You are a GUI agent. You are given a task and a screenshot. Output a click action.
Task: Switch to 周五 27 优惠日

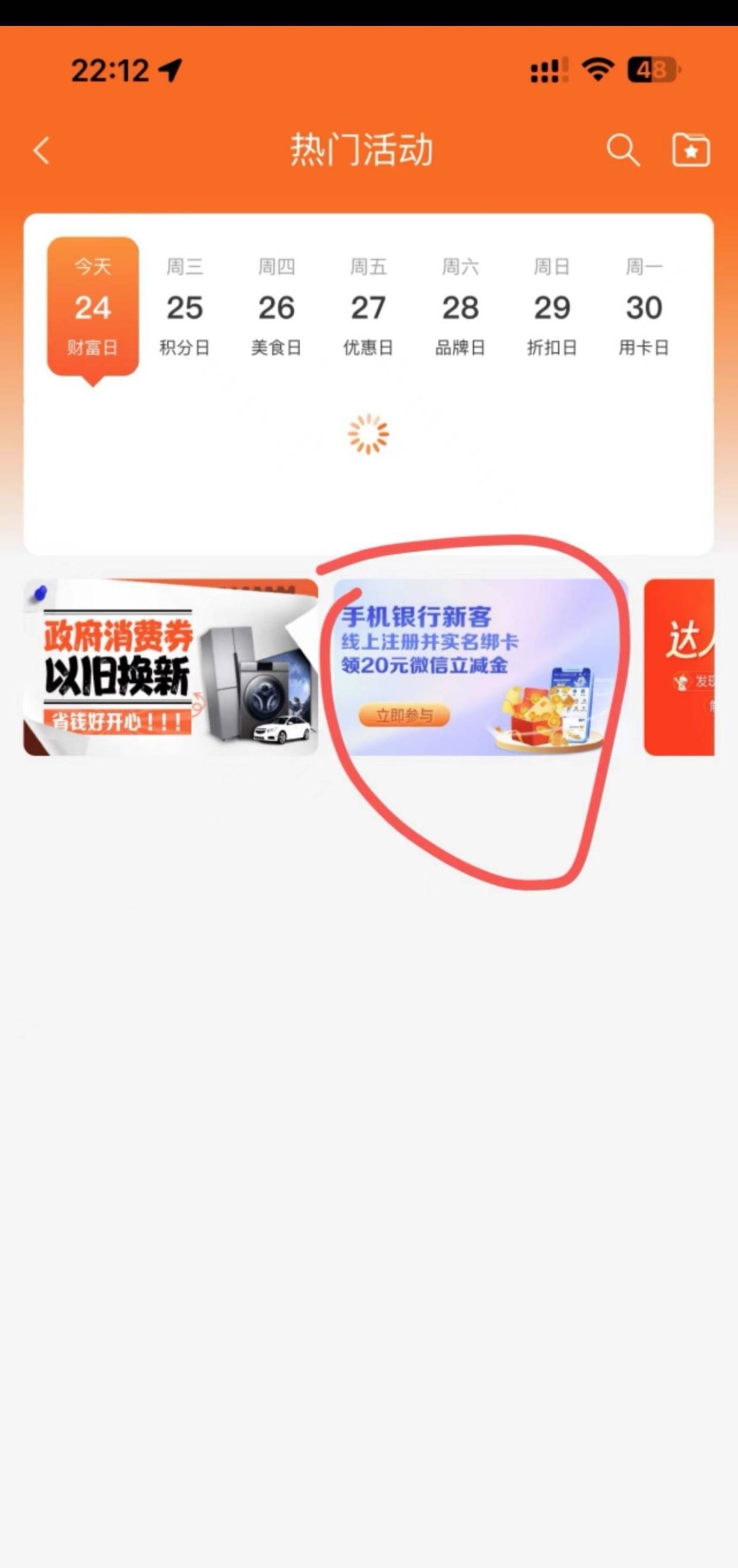pos(368,307)
